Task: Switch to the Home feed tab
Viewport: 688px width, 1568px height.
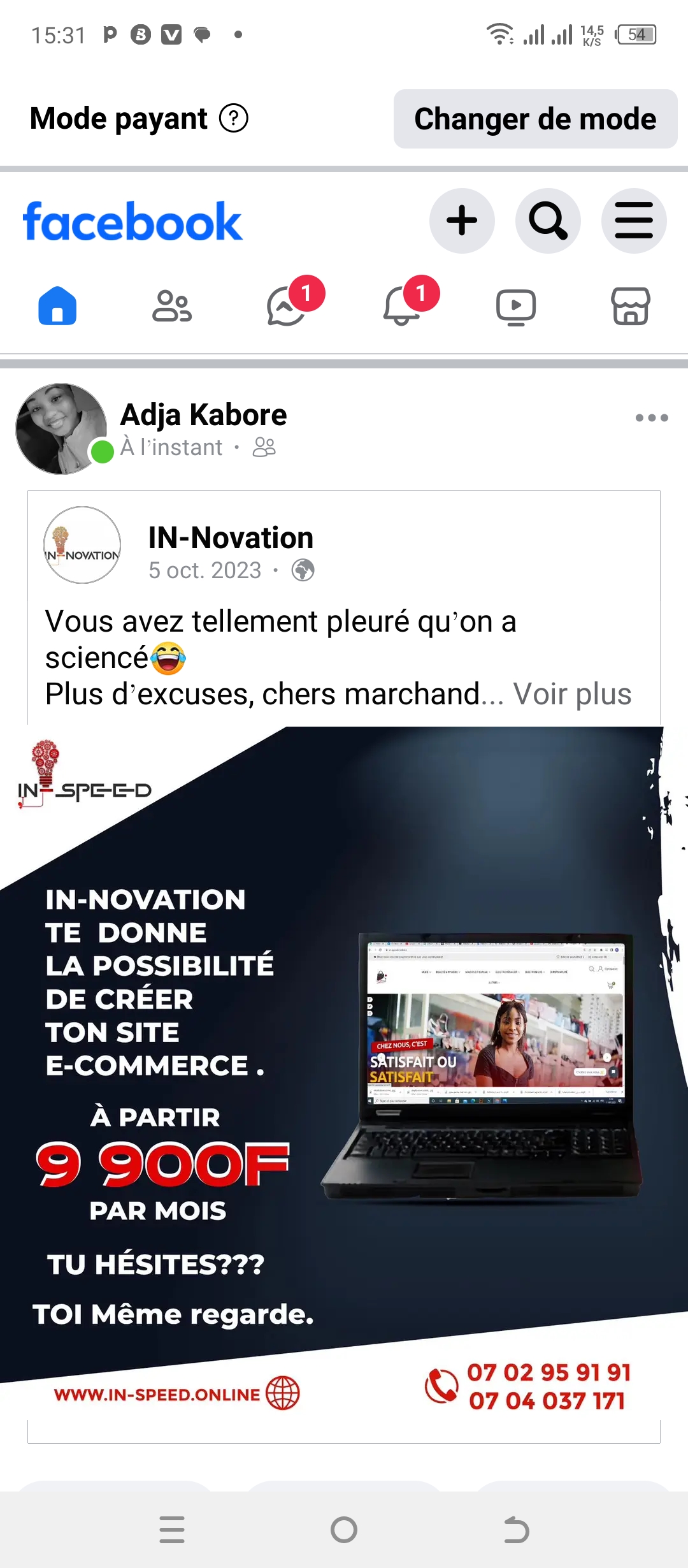Action: (x=57, y=307)
